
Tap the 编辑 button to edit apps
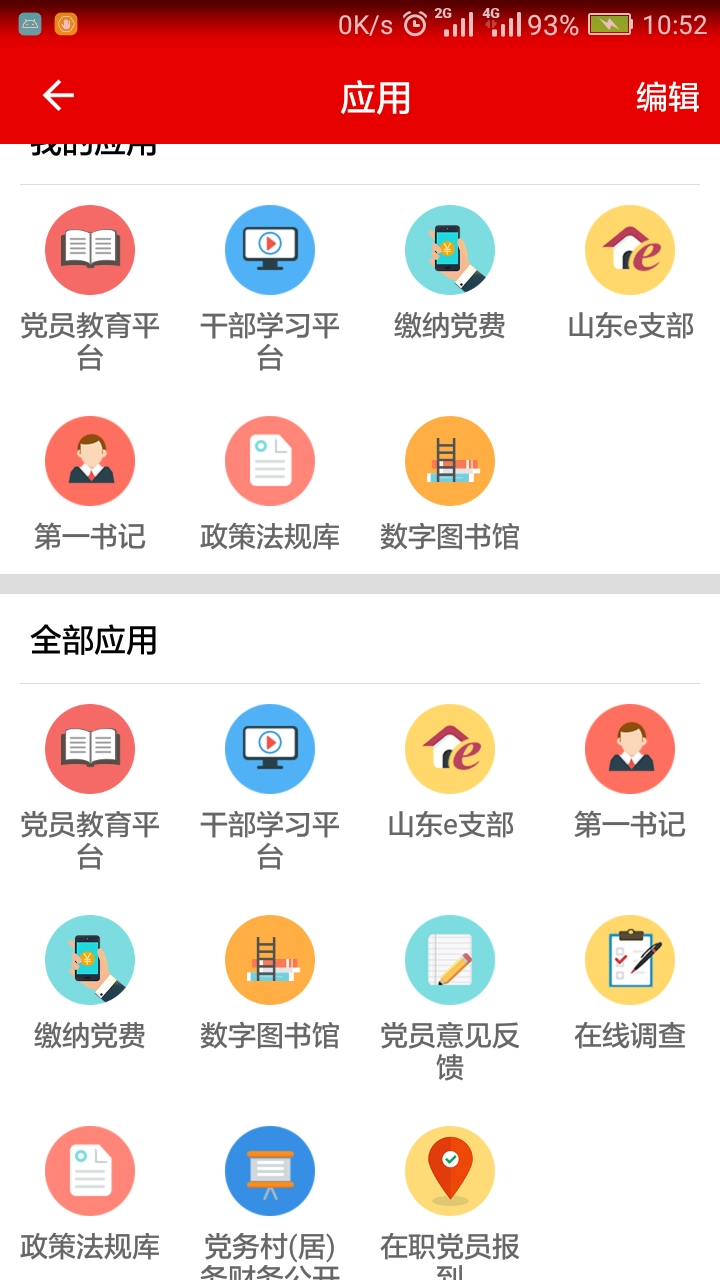click(x=667, y=97)
